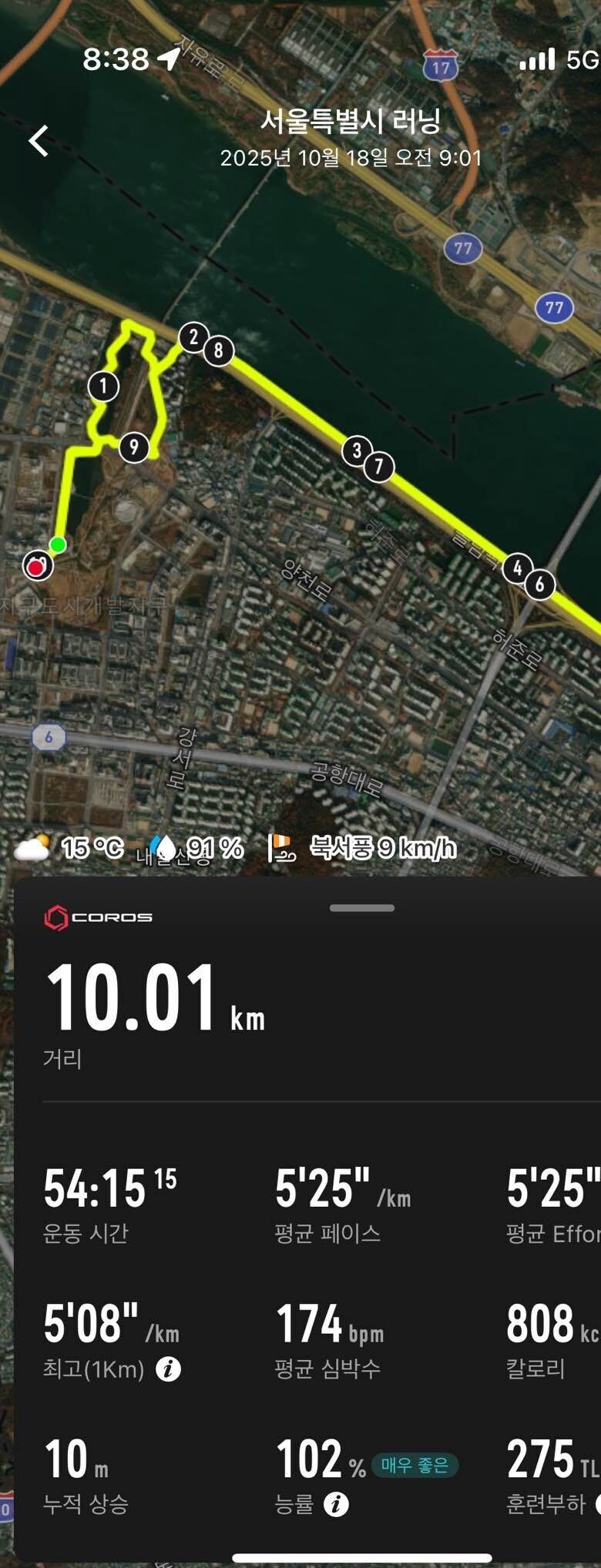Open info for 능률 efficiency
Viewport: 601px width, 1568px height.
(335, 1504)
